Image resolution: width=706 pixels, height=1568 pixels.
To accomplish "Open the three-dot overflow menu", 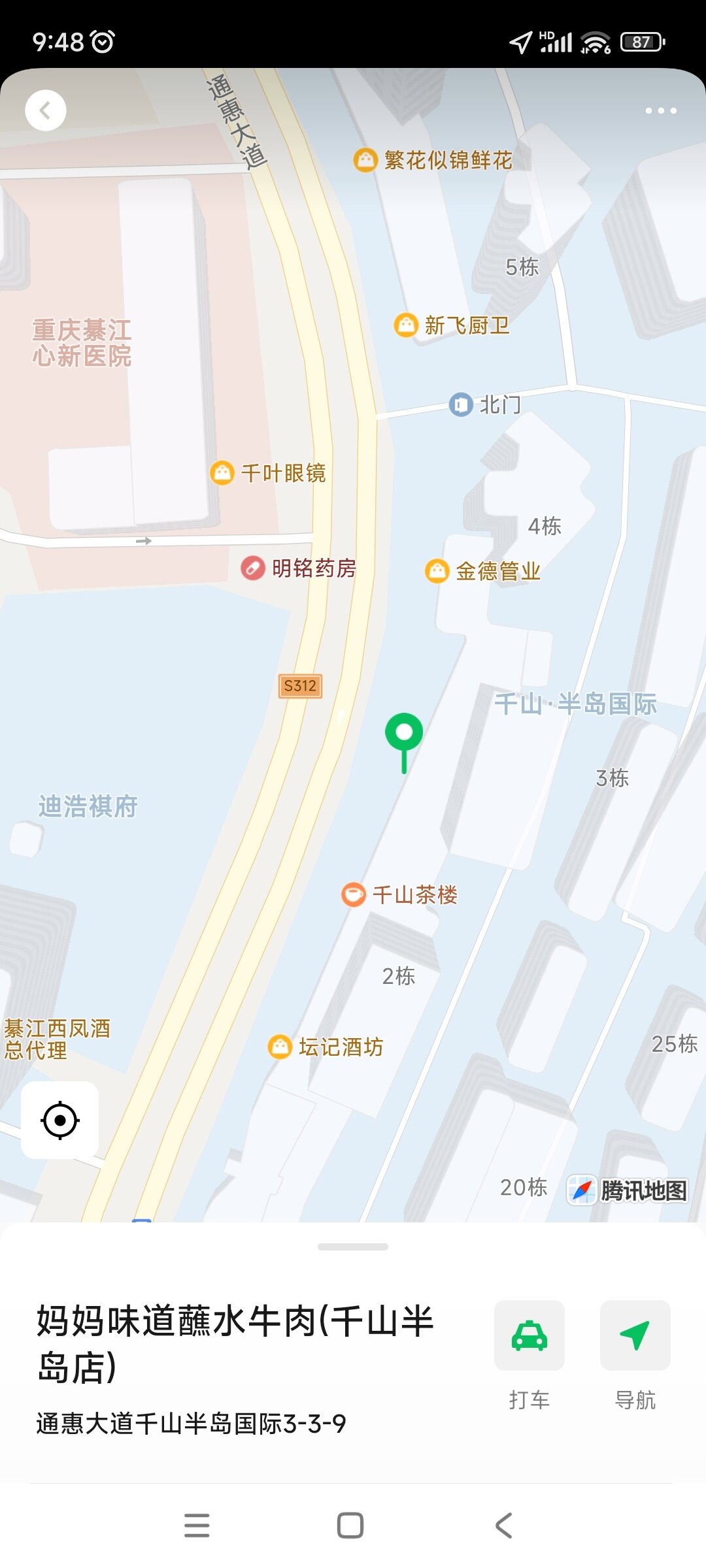I will [660, 110].
